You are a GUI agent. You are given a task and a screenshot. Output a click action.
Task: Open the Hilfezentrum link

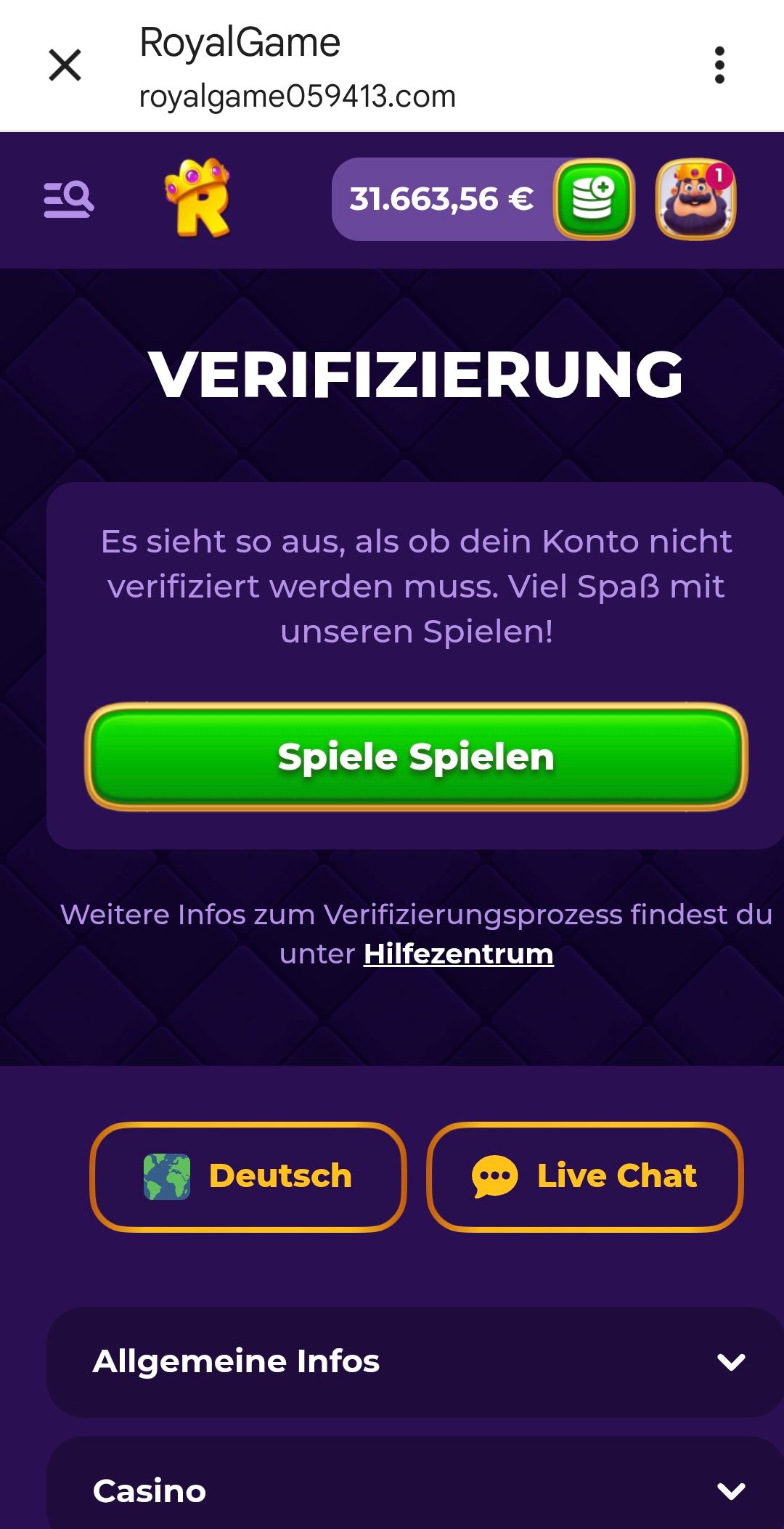(x=458, y=953)
